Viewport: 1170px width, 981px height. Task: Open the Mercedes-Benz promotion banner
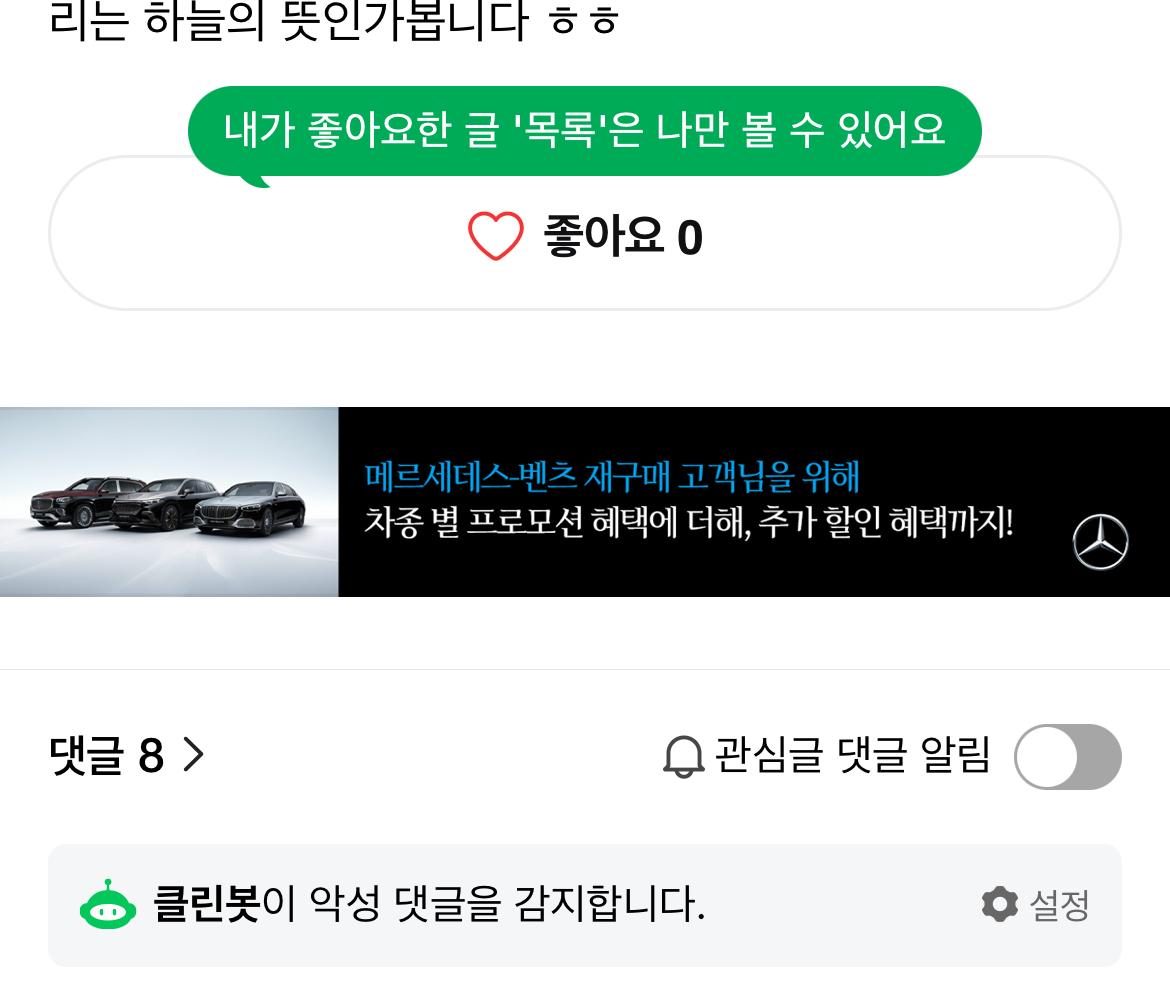(x=585, y=502)
